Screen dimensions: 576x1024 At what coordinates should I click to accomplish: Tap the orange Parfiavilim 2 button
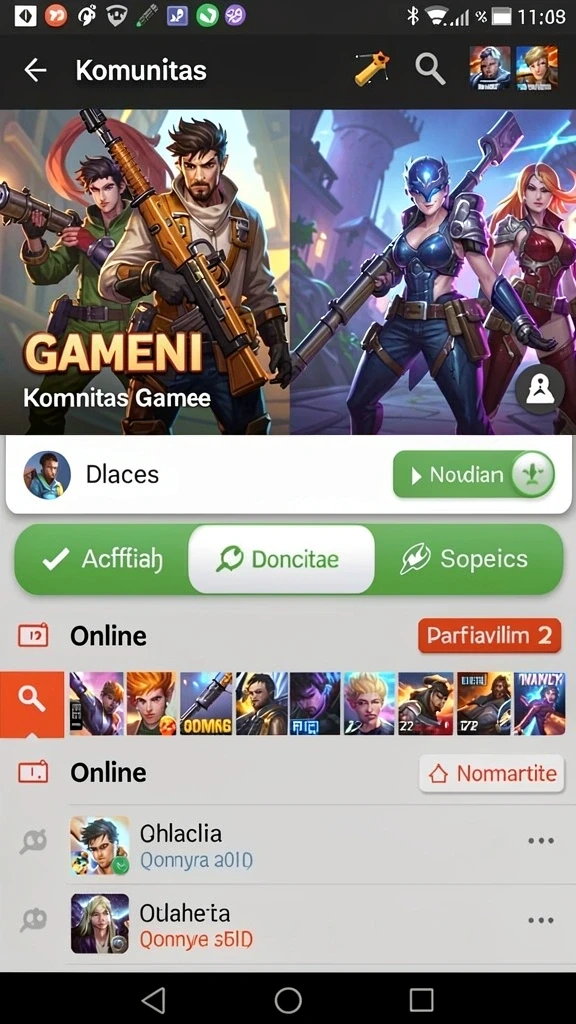click(x=489, y=635)
